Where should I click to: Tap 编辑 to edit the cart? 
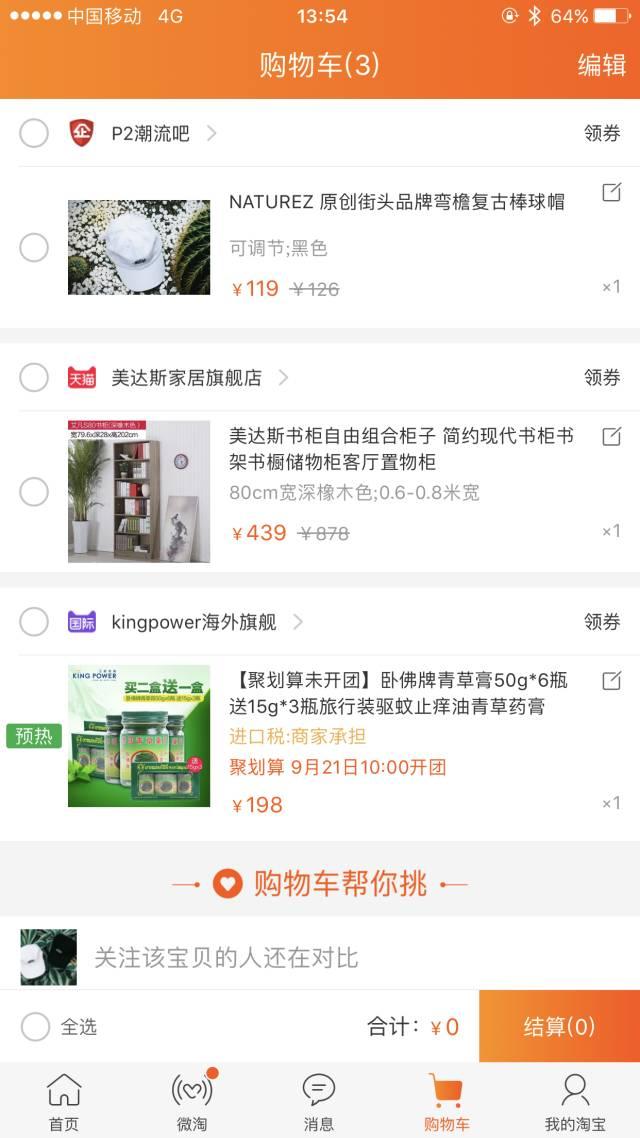click(601, 64)
